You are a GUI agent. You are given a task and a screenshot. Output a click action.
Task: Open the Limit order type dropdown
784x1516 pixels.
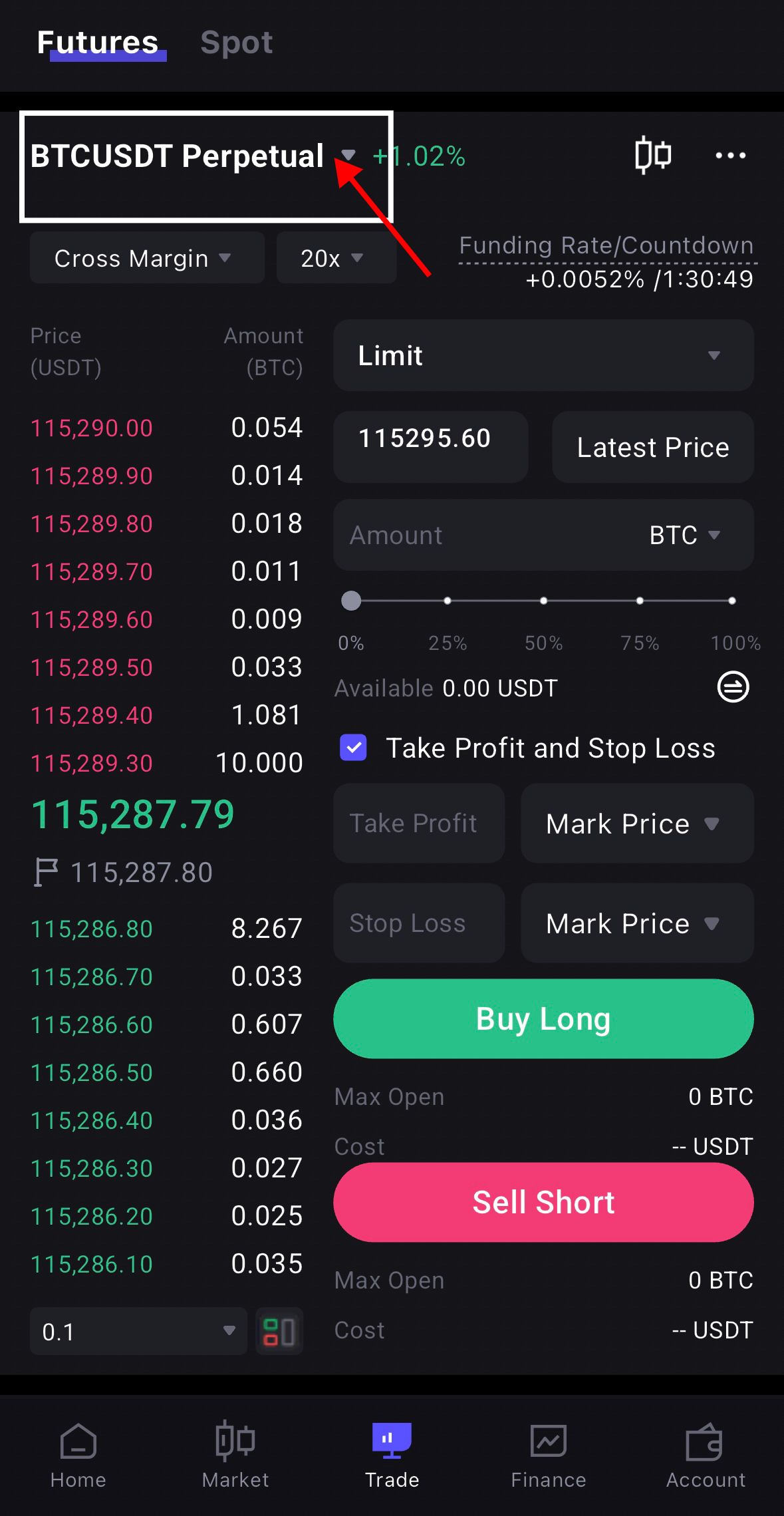543,355
